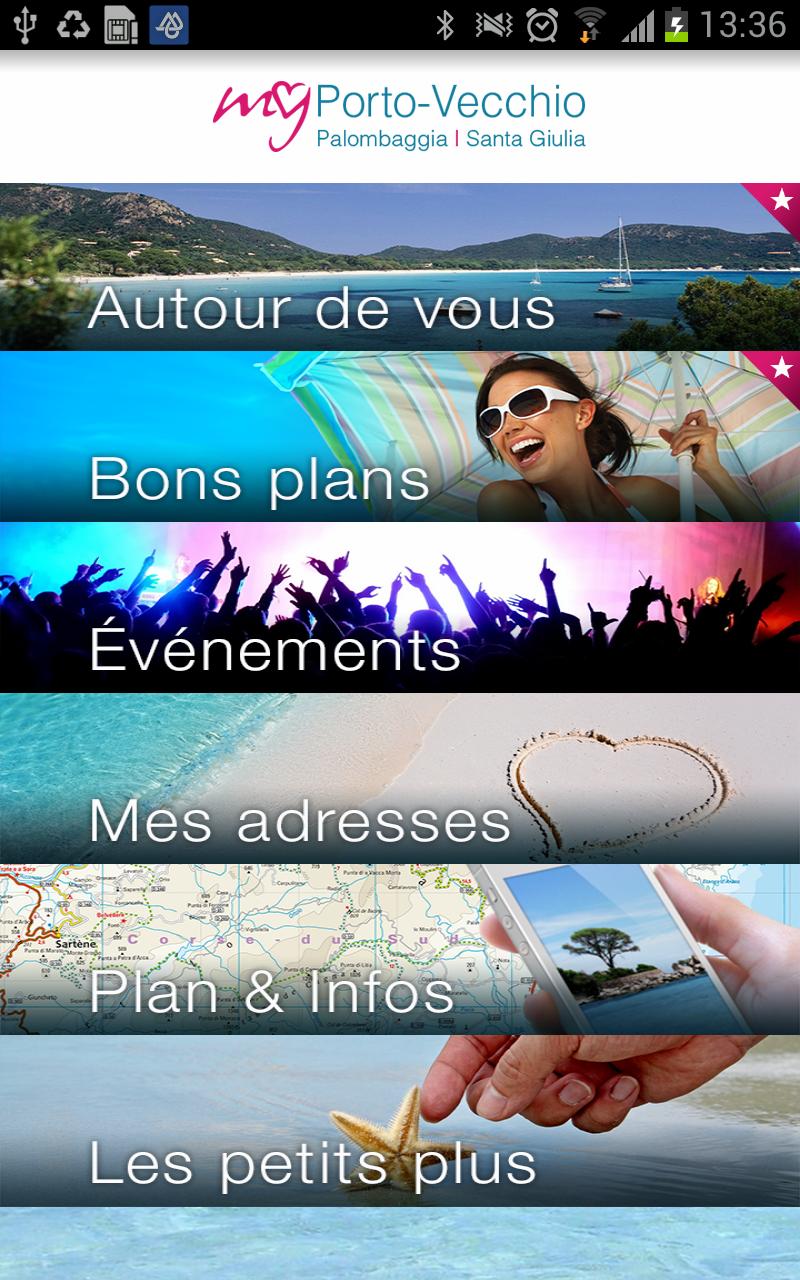Viewport: 800px width, 1280px height.
Task: Choose Les petits plus
Action: pos(400,1121)
